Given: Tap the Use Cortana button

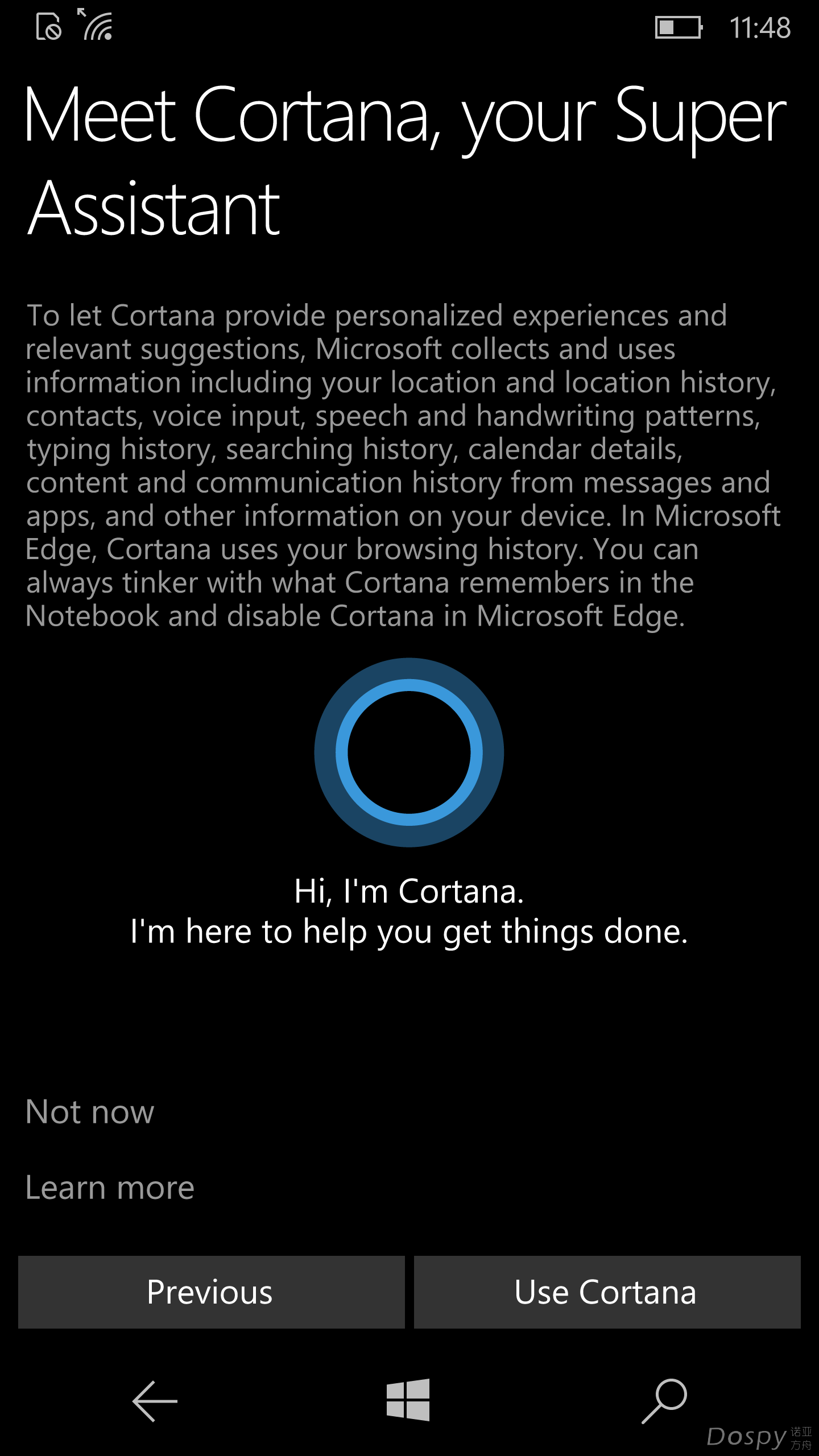Looking at the screenshot, I should 607,1292.
